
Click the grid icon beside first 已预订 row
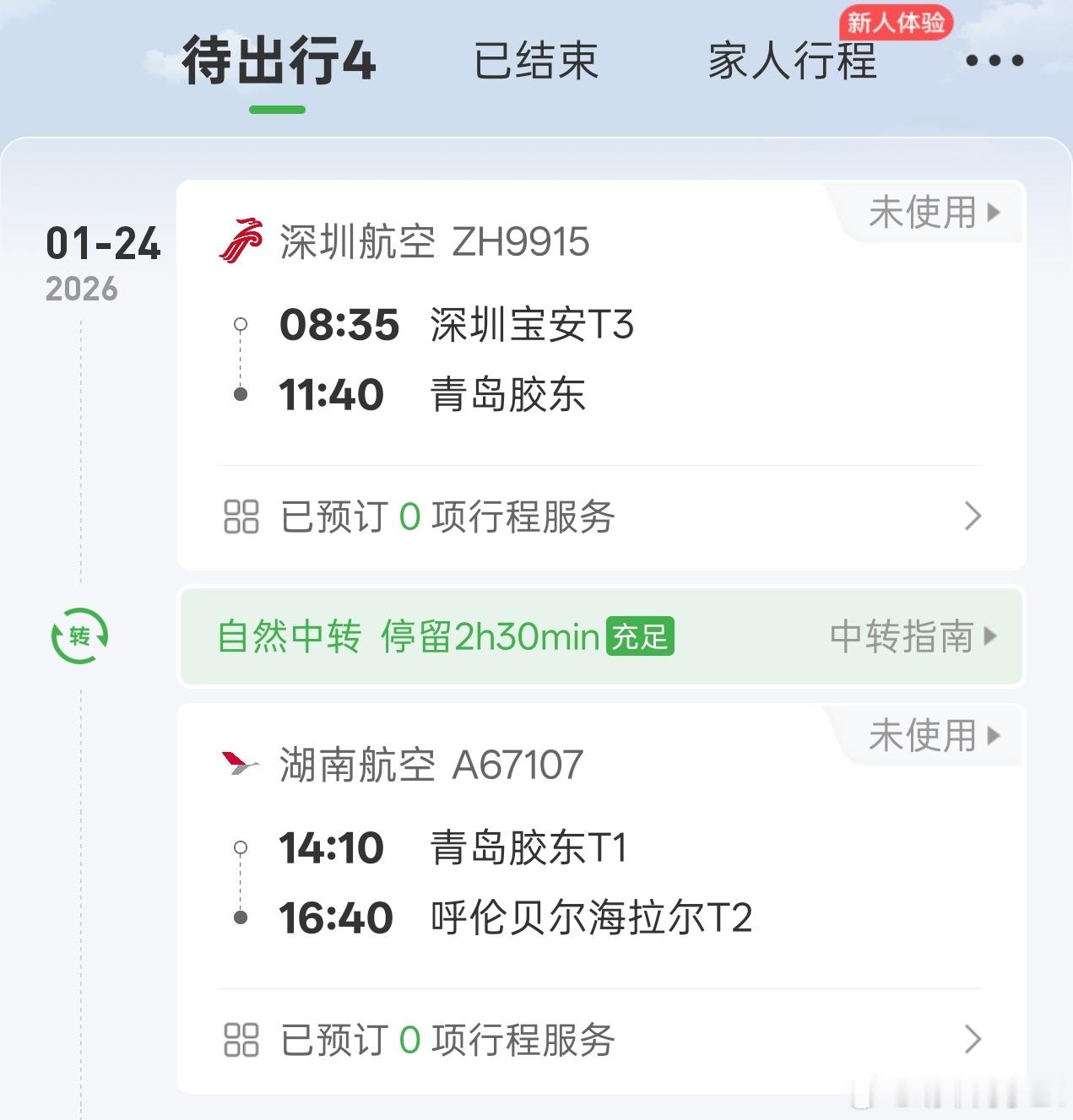tap(241, 518)
